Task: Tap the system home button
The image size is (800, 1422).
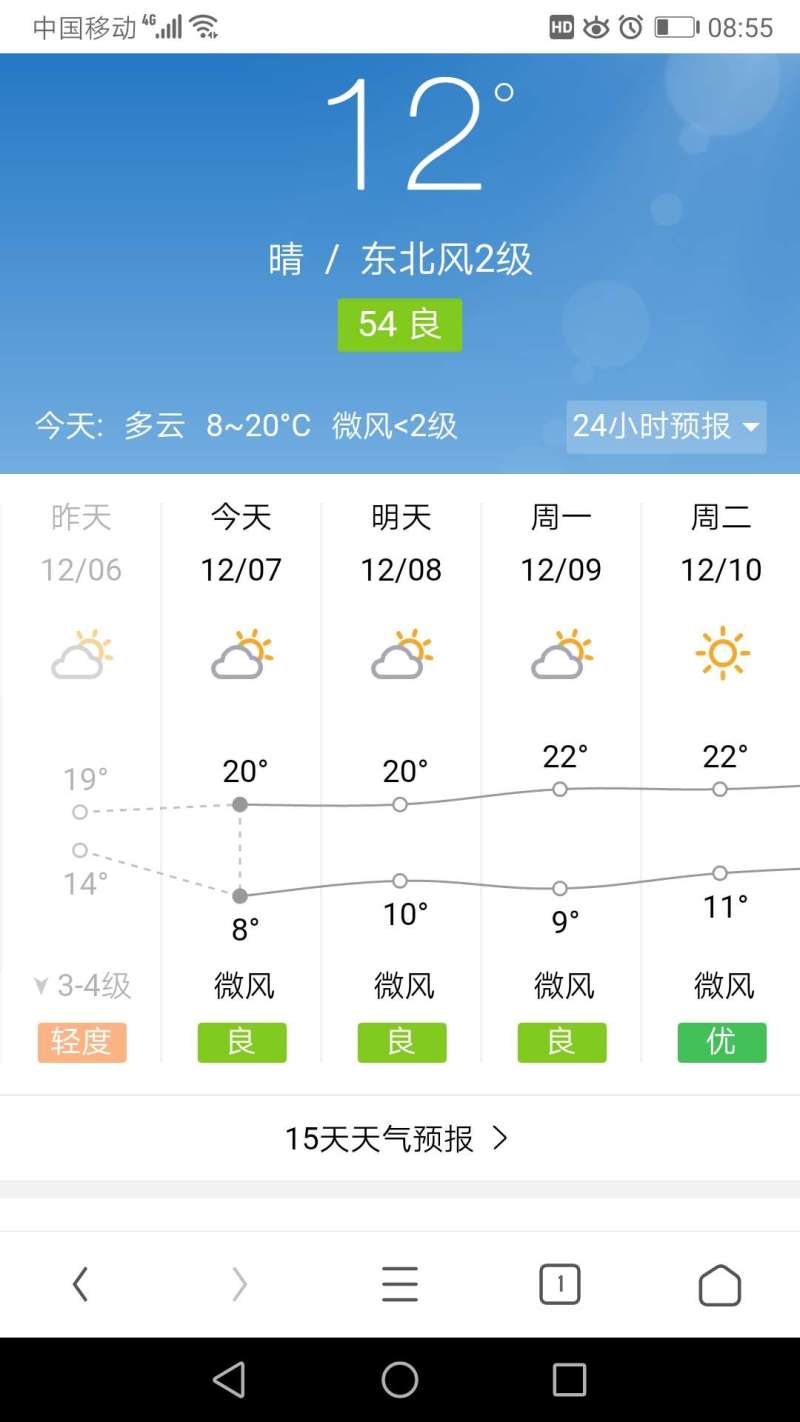Action: [x=400, y=1380]
